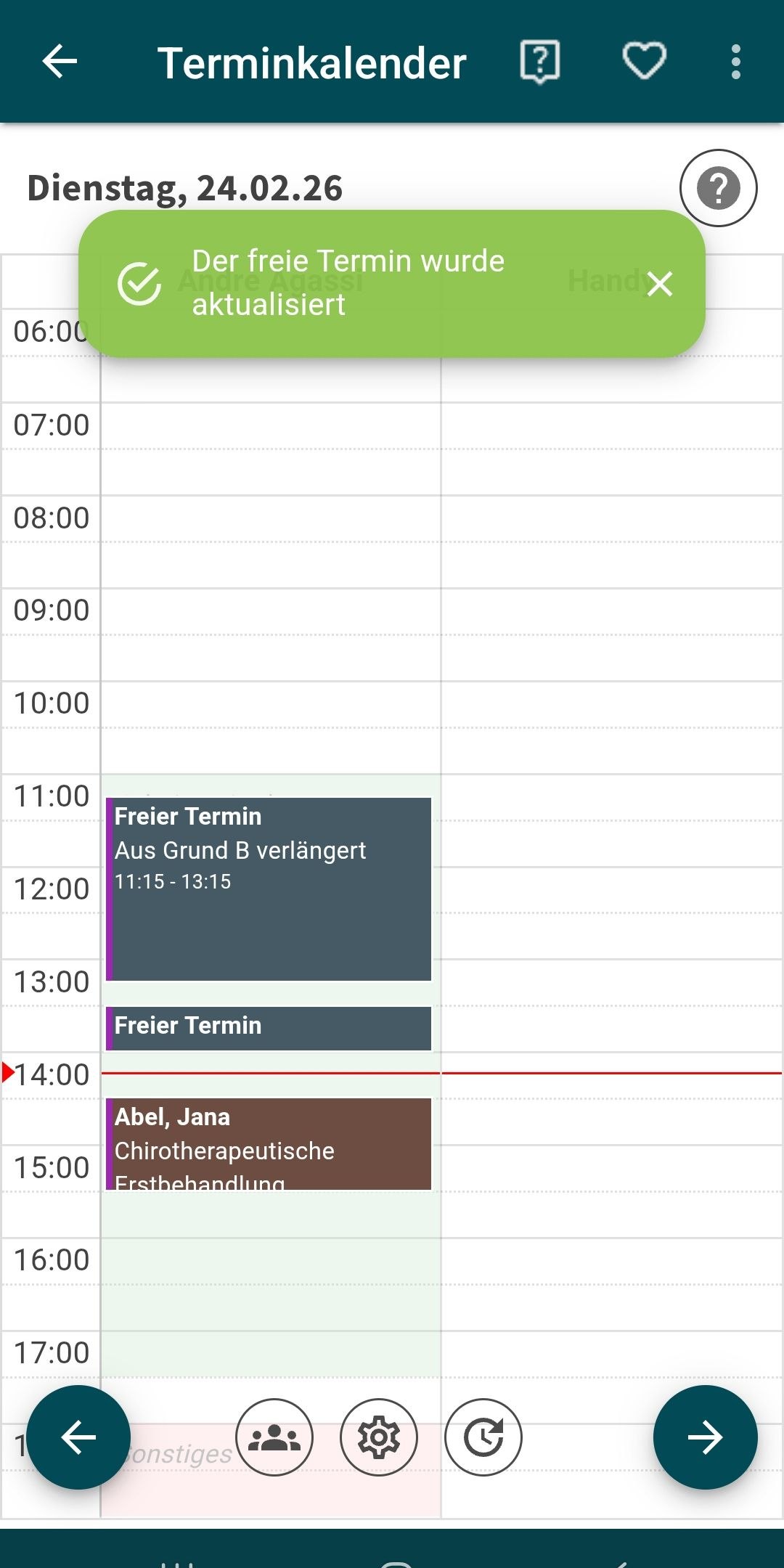Open the help chat question icon
Viewport: 784px width, 1568px height.
pos(540,62)
